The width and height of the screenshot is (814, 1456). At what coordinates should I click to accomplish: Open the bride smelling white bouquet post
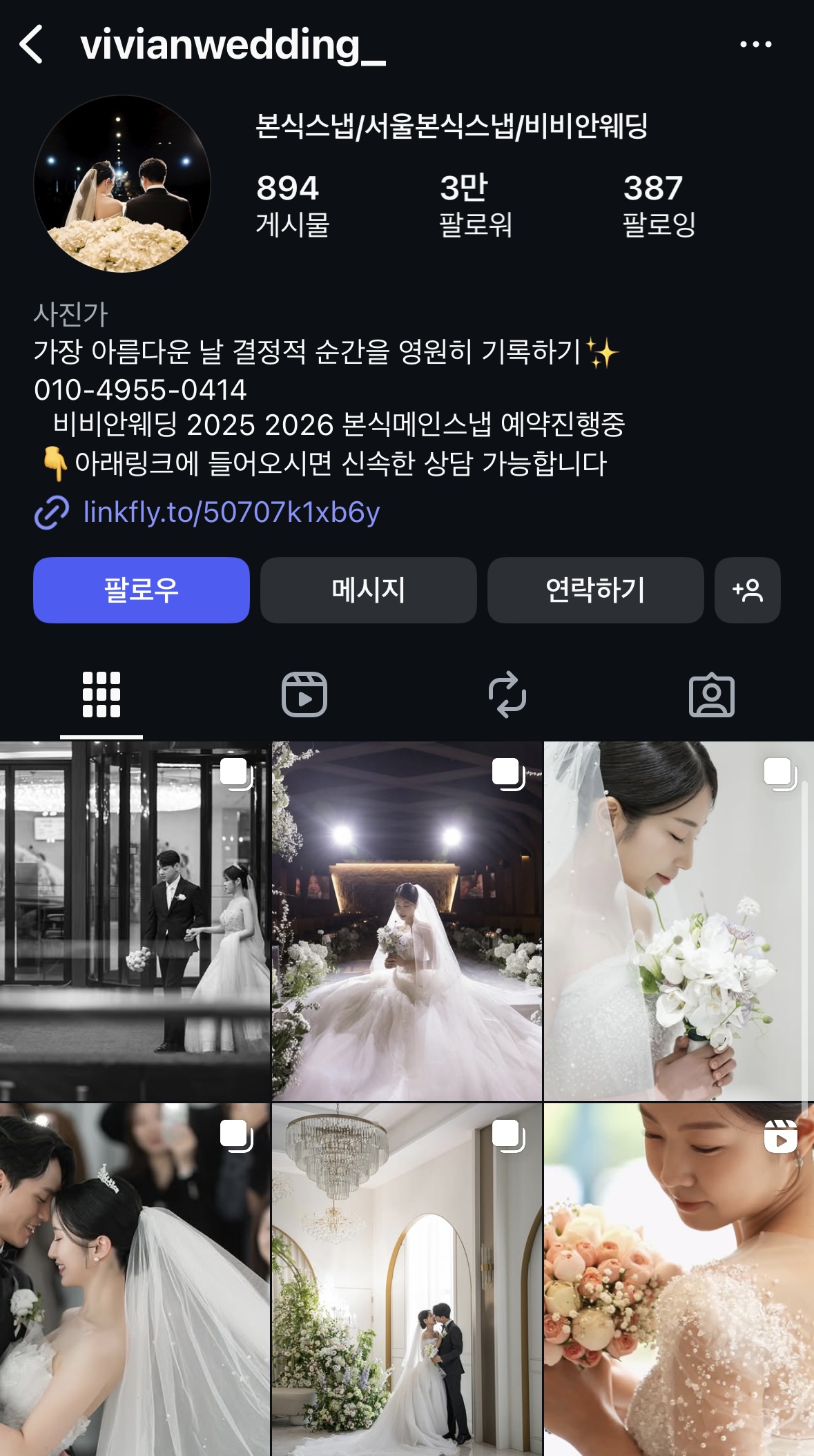pos(679,921)
